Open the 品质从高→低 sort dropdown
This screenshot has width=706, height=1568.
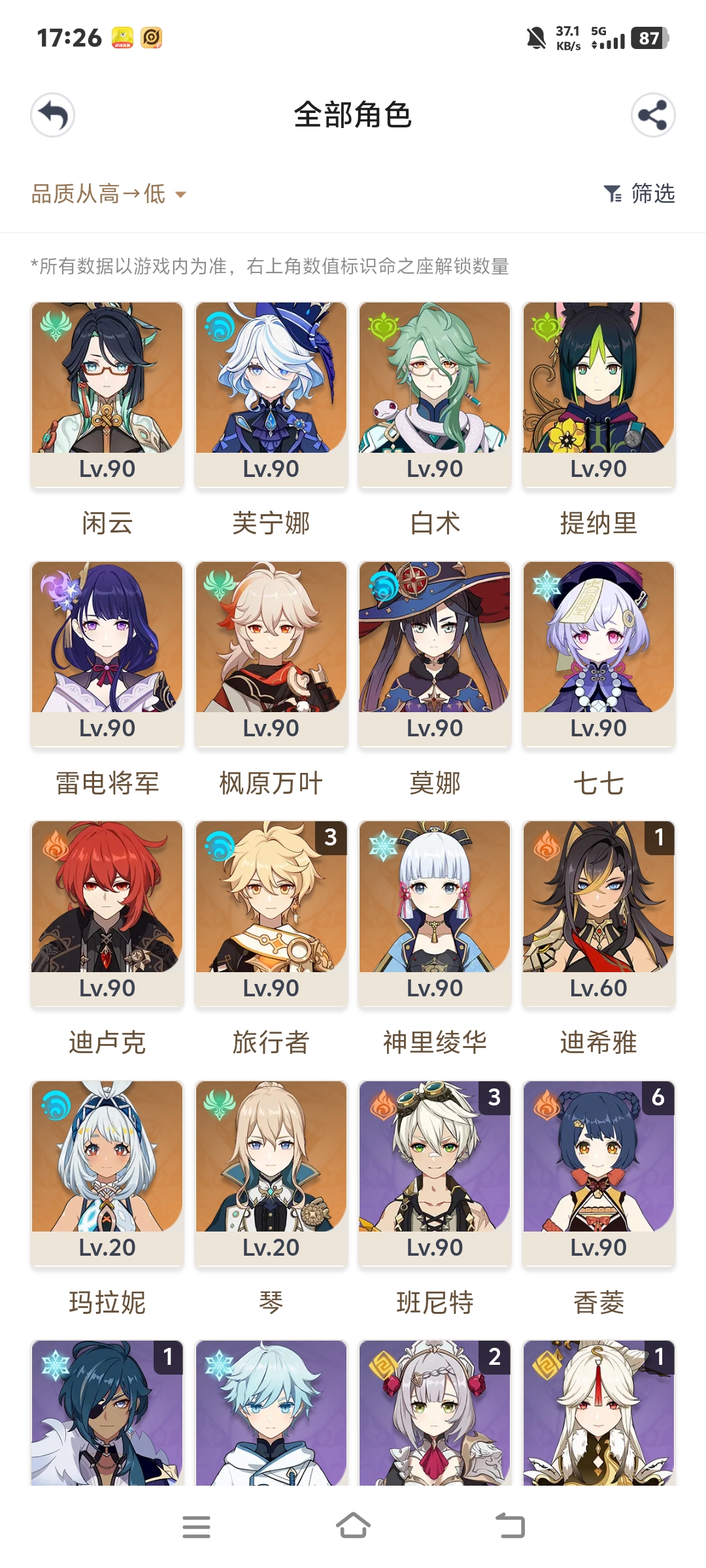tap(109, 194)
